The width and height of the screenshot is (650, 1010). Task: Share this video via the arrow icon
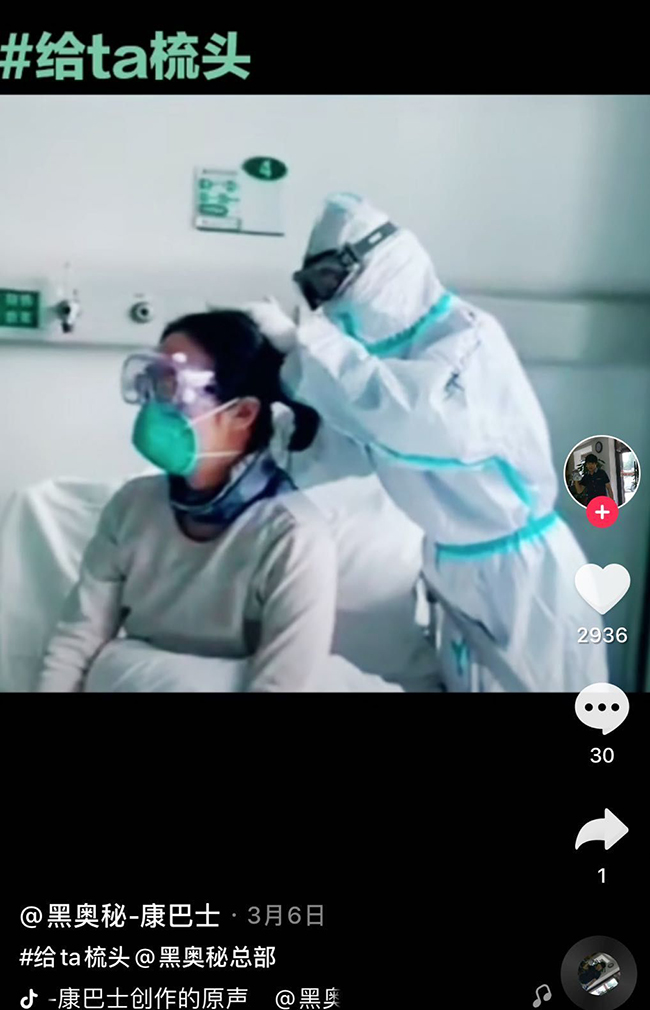click(x=602, y=831)
